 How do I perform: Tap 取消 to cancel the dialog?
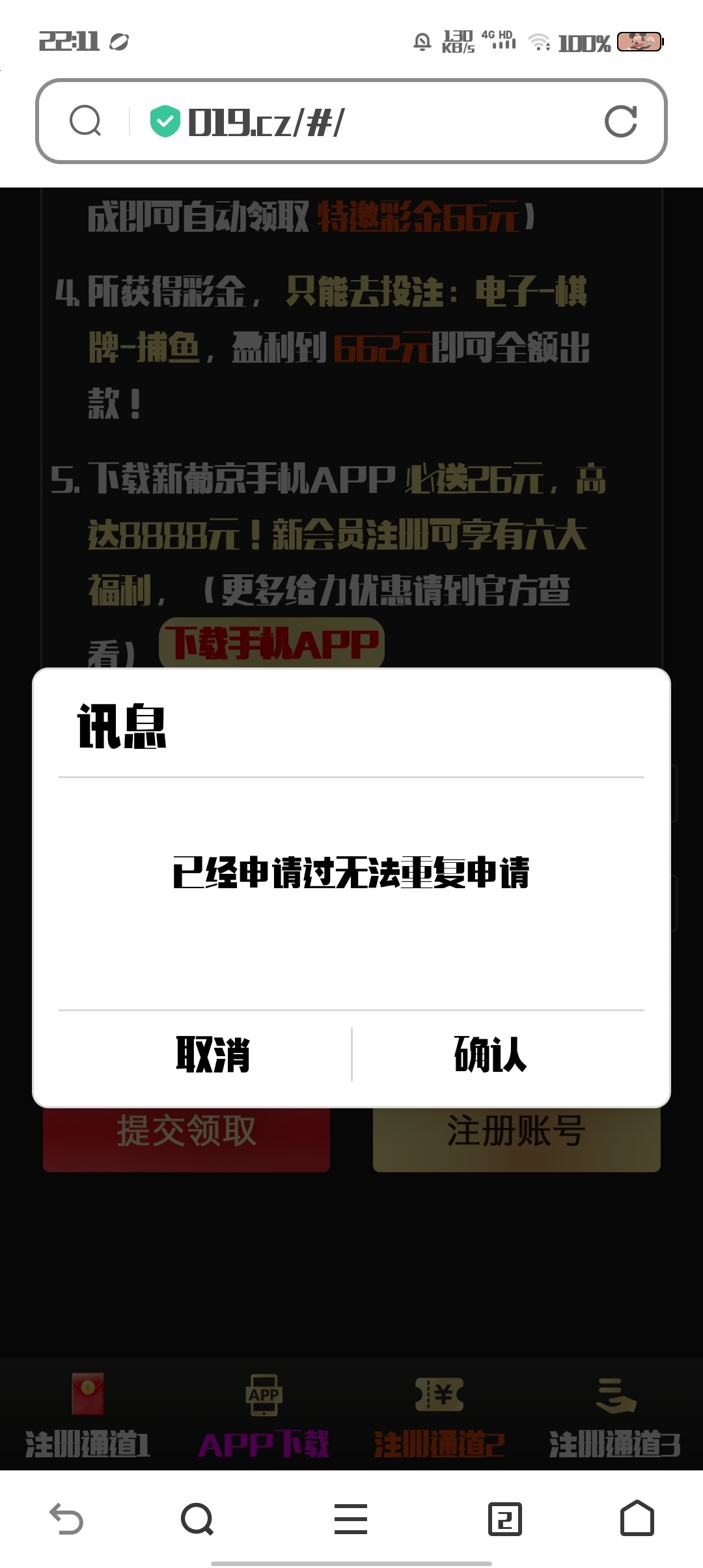point(213,1054)
